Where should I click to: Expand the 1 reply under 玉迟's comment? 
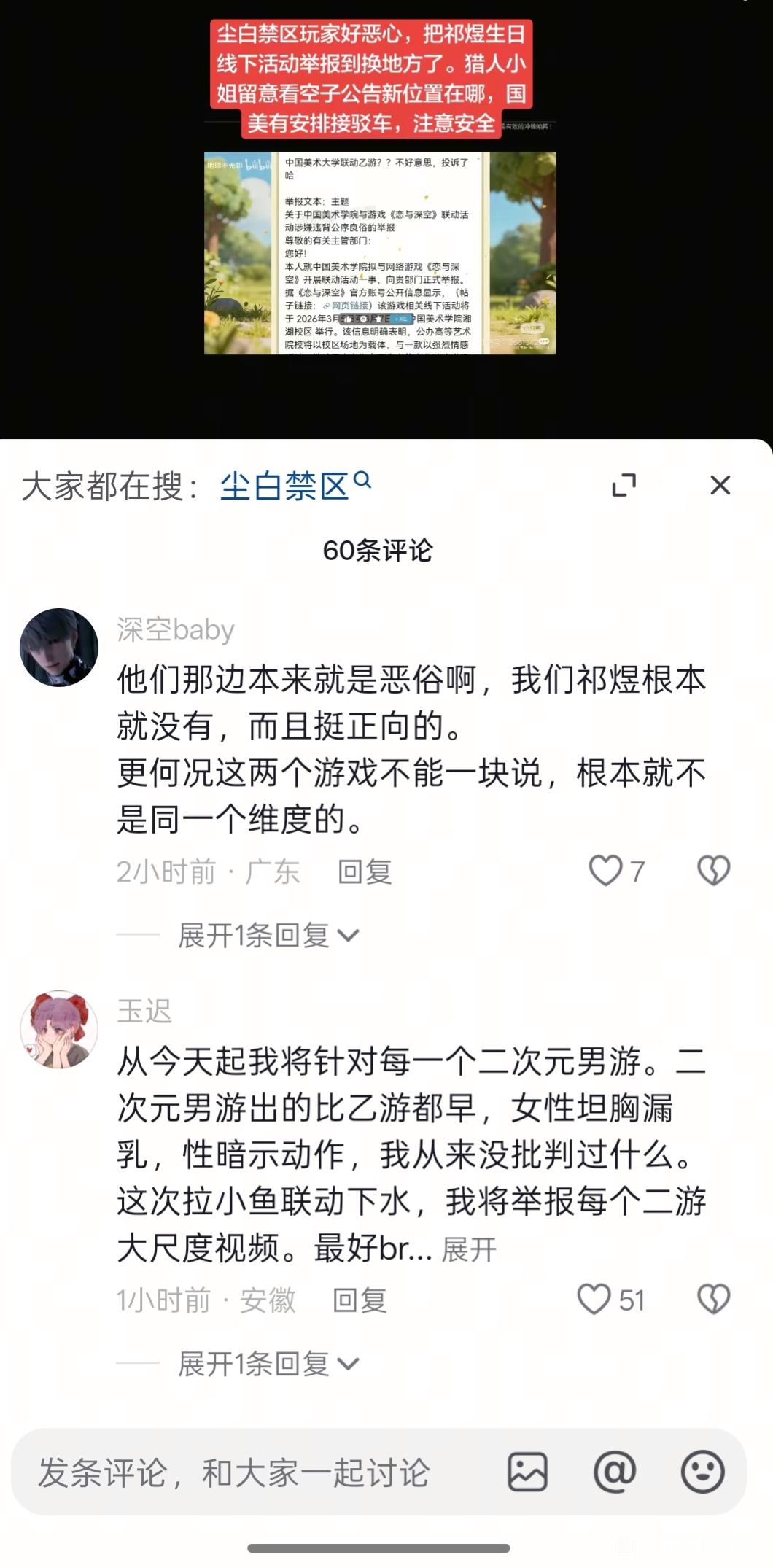coord(268,1364)
